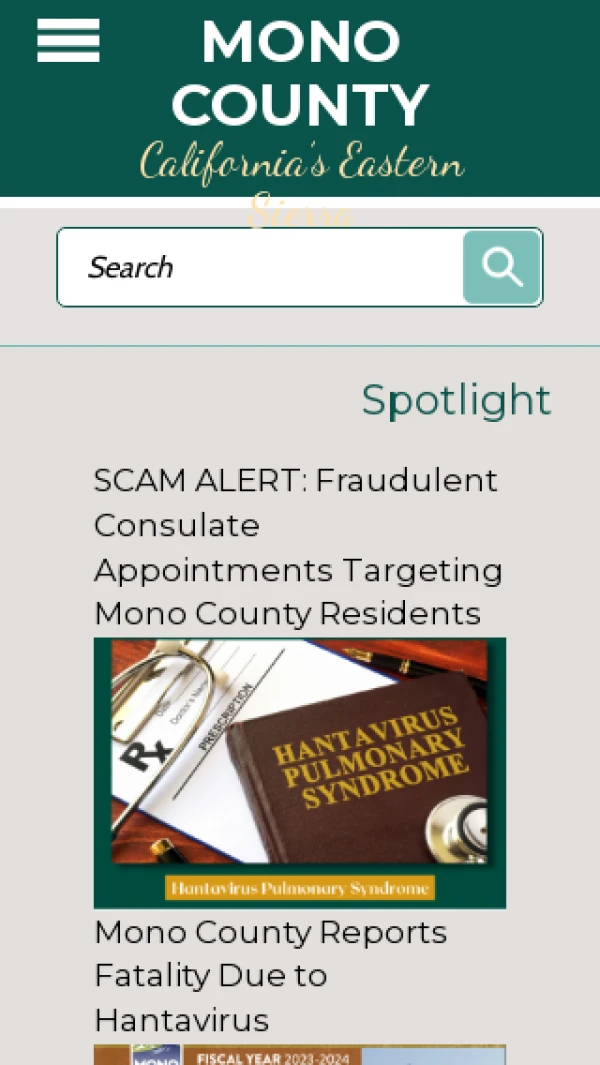Read Mono County Reports Fatality Due to Hantavirus

click(270, 975)
